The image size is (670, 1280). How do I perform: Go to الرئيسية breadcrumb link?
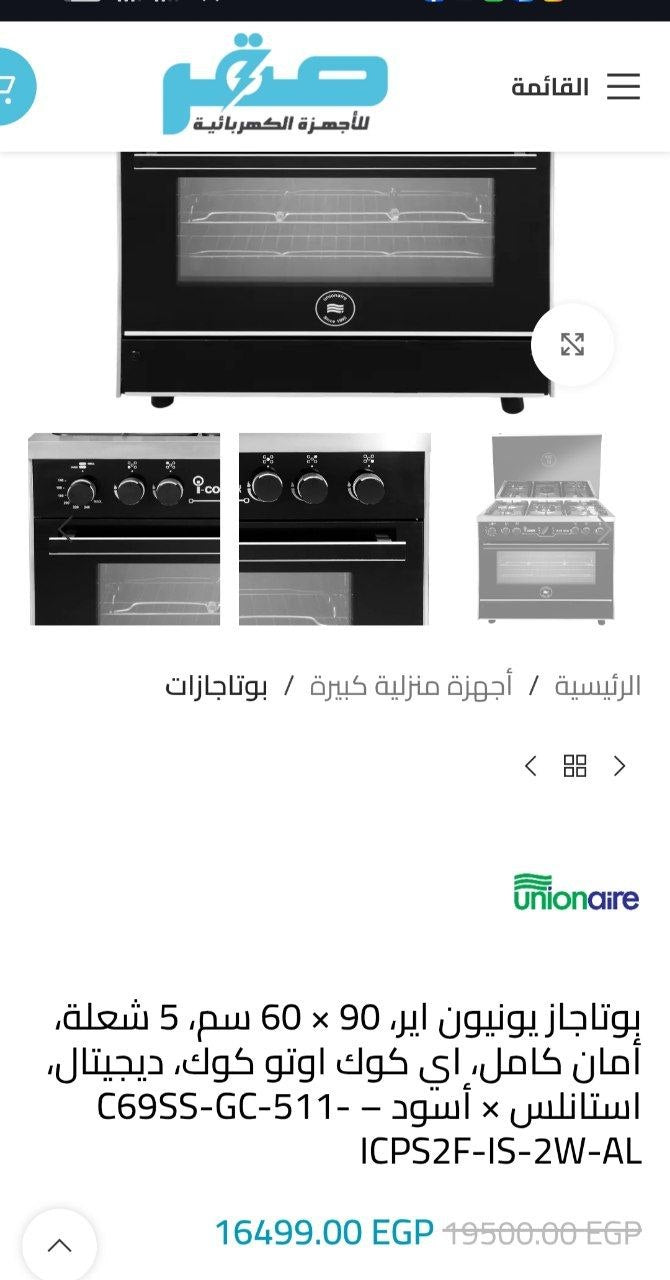598,686
